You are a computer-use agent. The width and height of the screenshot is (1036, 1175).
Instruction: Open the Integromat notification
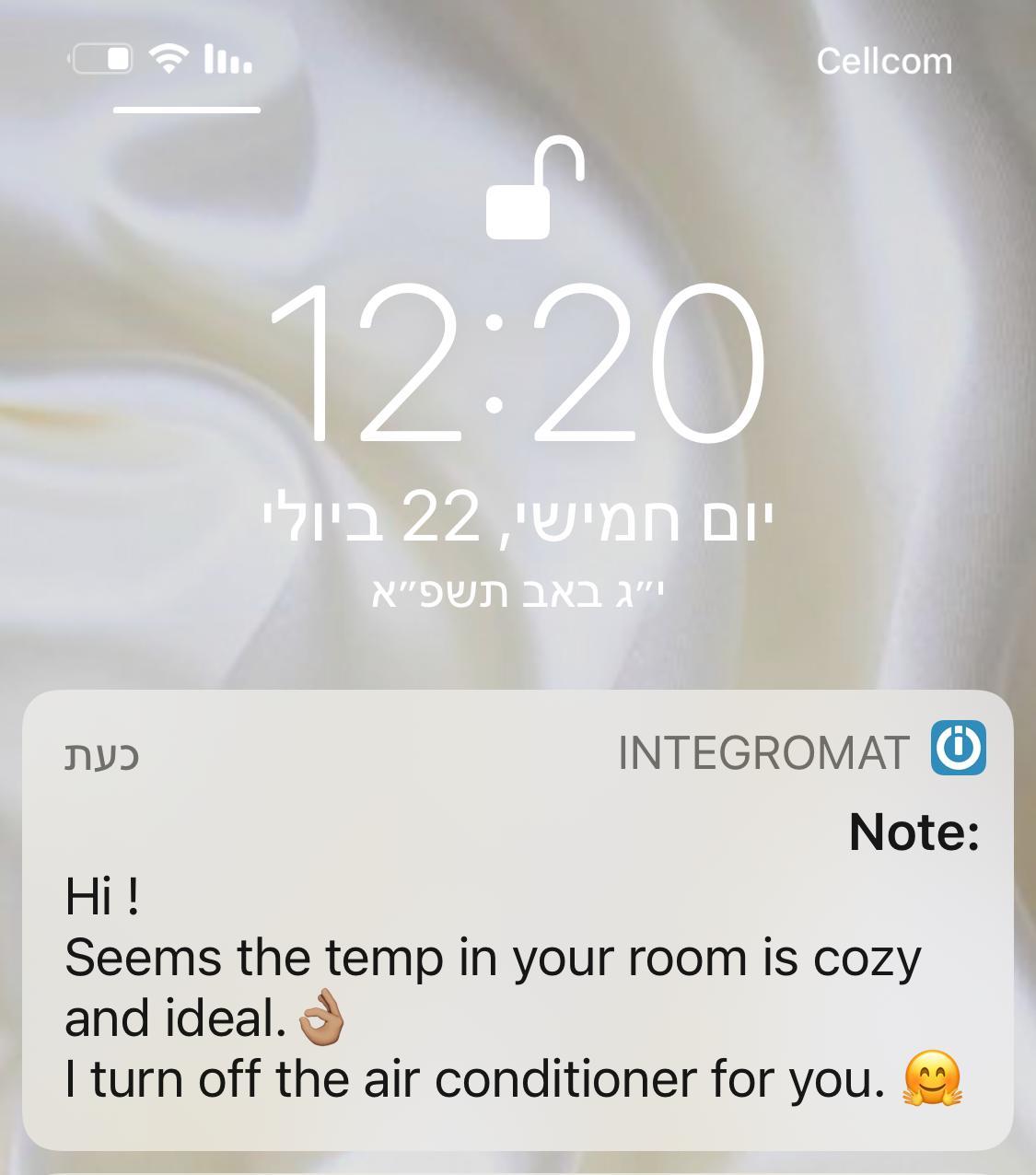click(x=518, y=958)
